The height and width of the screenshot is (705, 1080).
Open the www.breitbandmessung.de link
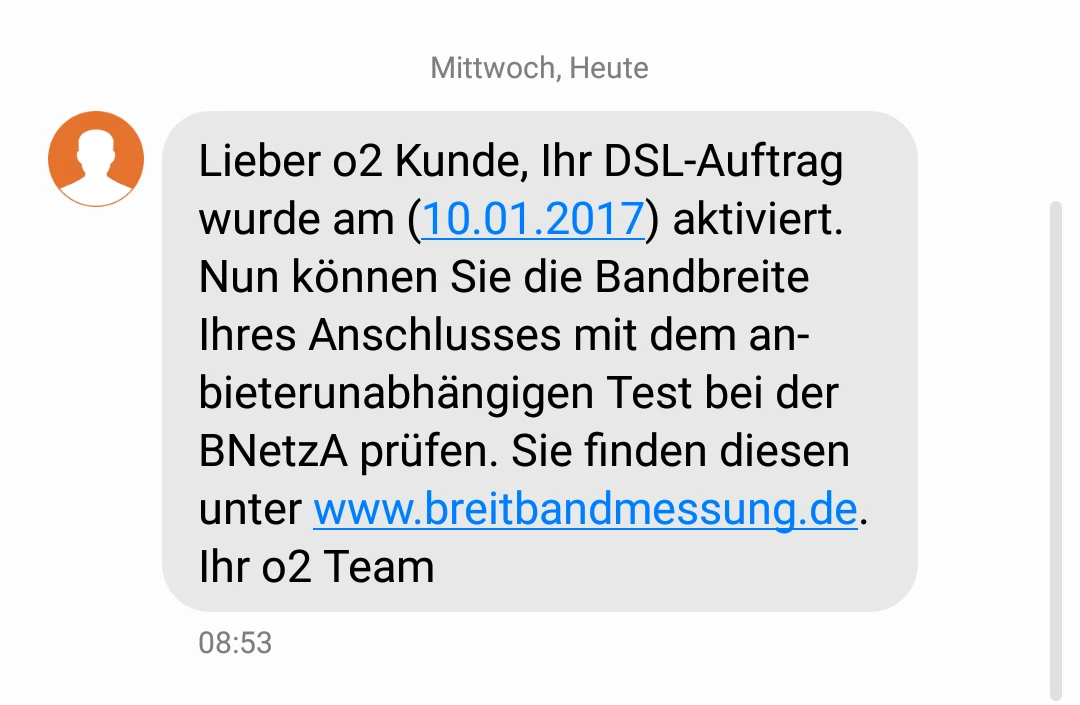pyautogui.click(x=585, y=509)
